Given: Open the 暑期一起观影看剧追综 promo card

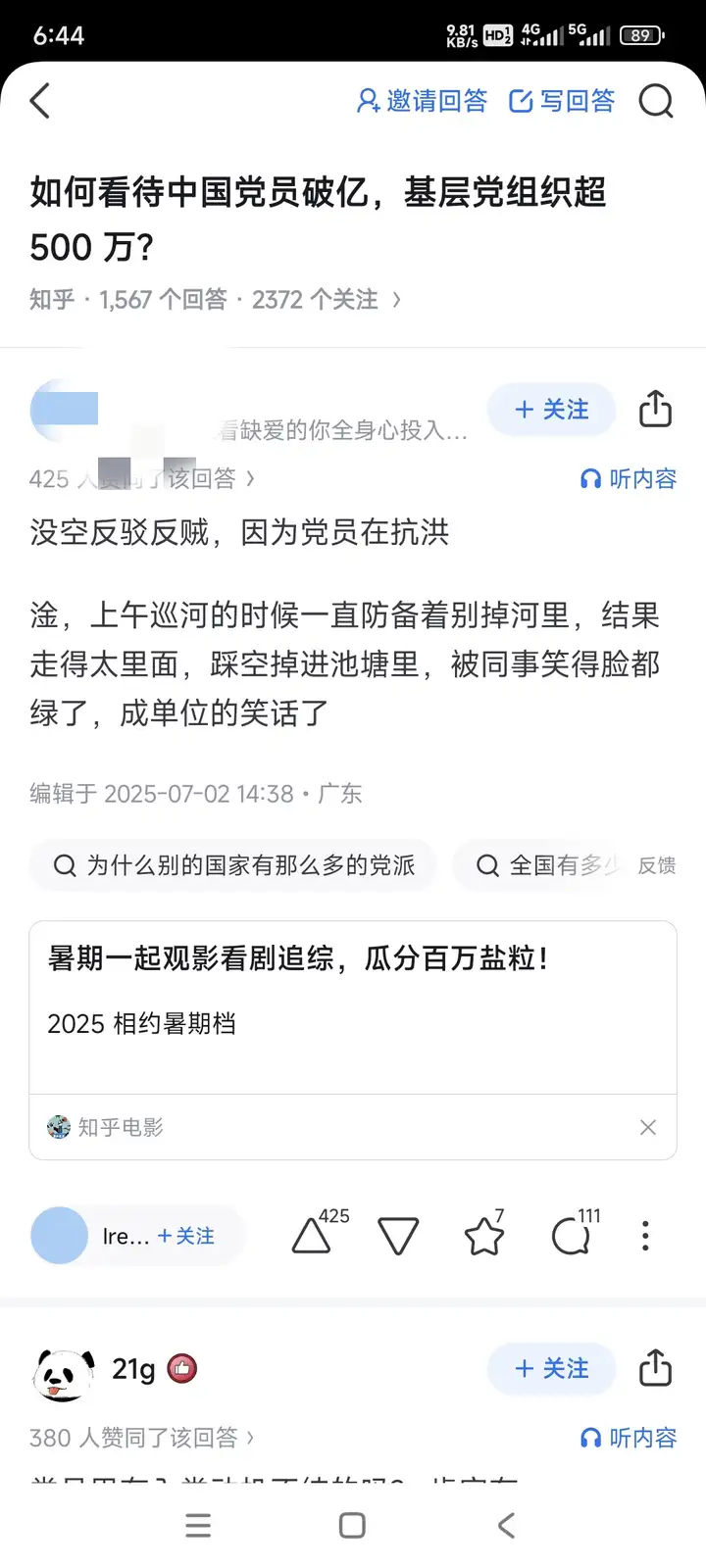Looking at the screenshot, I should click(353, 1007).
